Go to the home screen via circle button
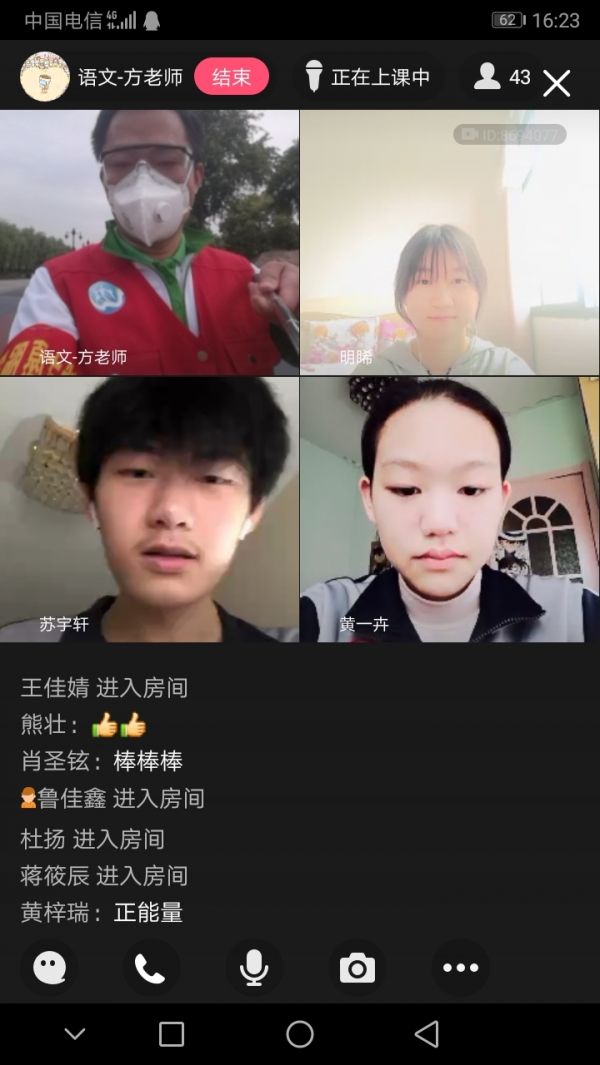This screenshot has height=1065, width=600. [x=300, y=1034]
